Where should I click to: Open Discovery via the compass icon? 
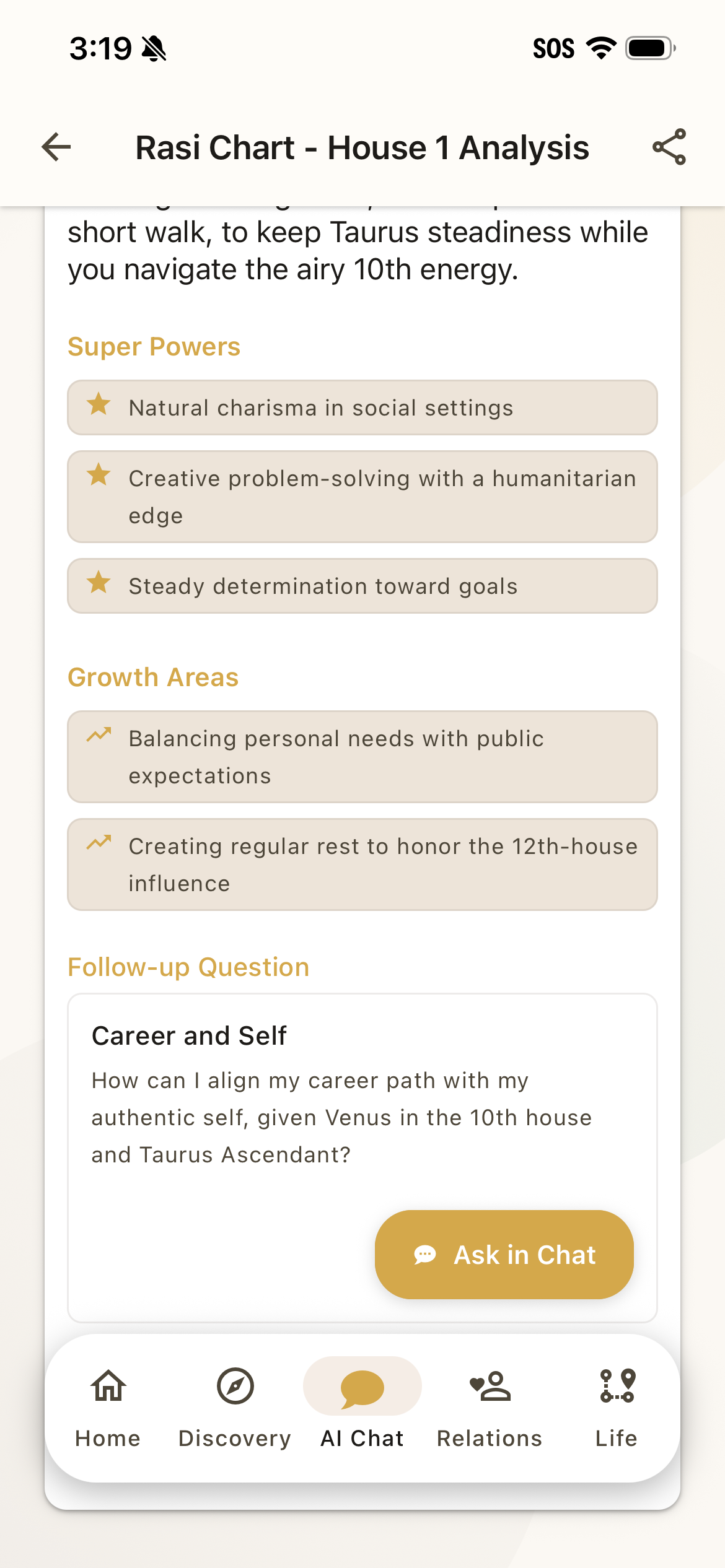point(234,1386)
